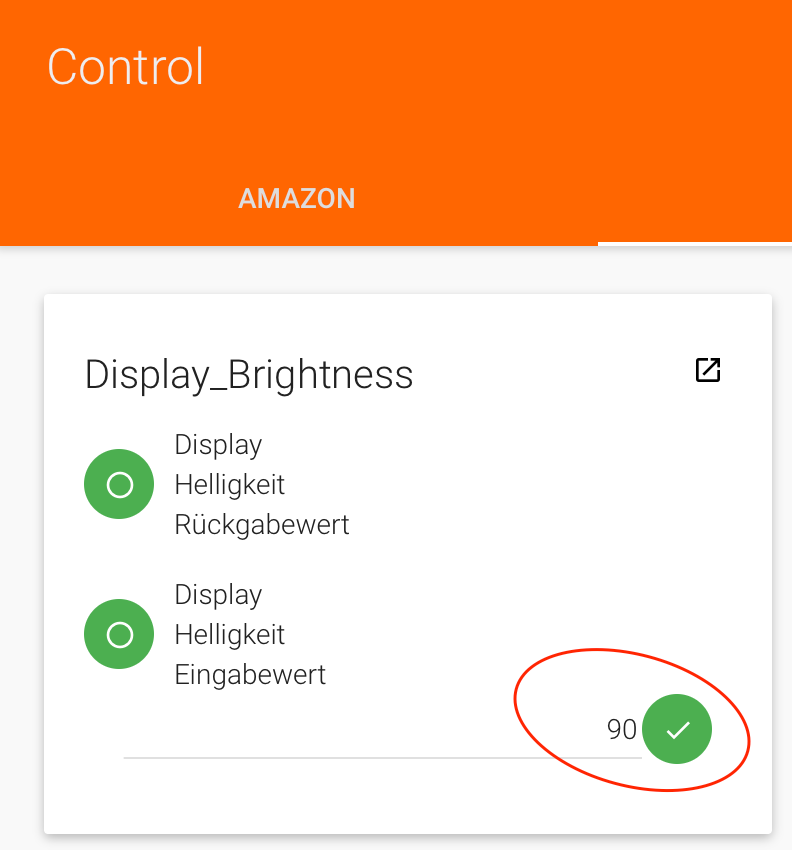The height and width of the screenshot is (850, 792).
Task: Open Display_Brightness card in external view
Action: coord(708,370)
